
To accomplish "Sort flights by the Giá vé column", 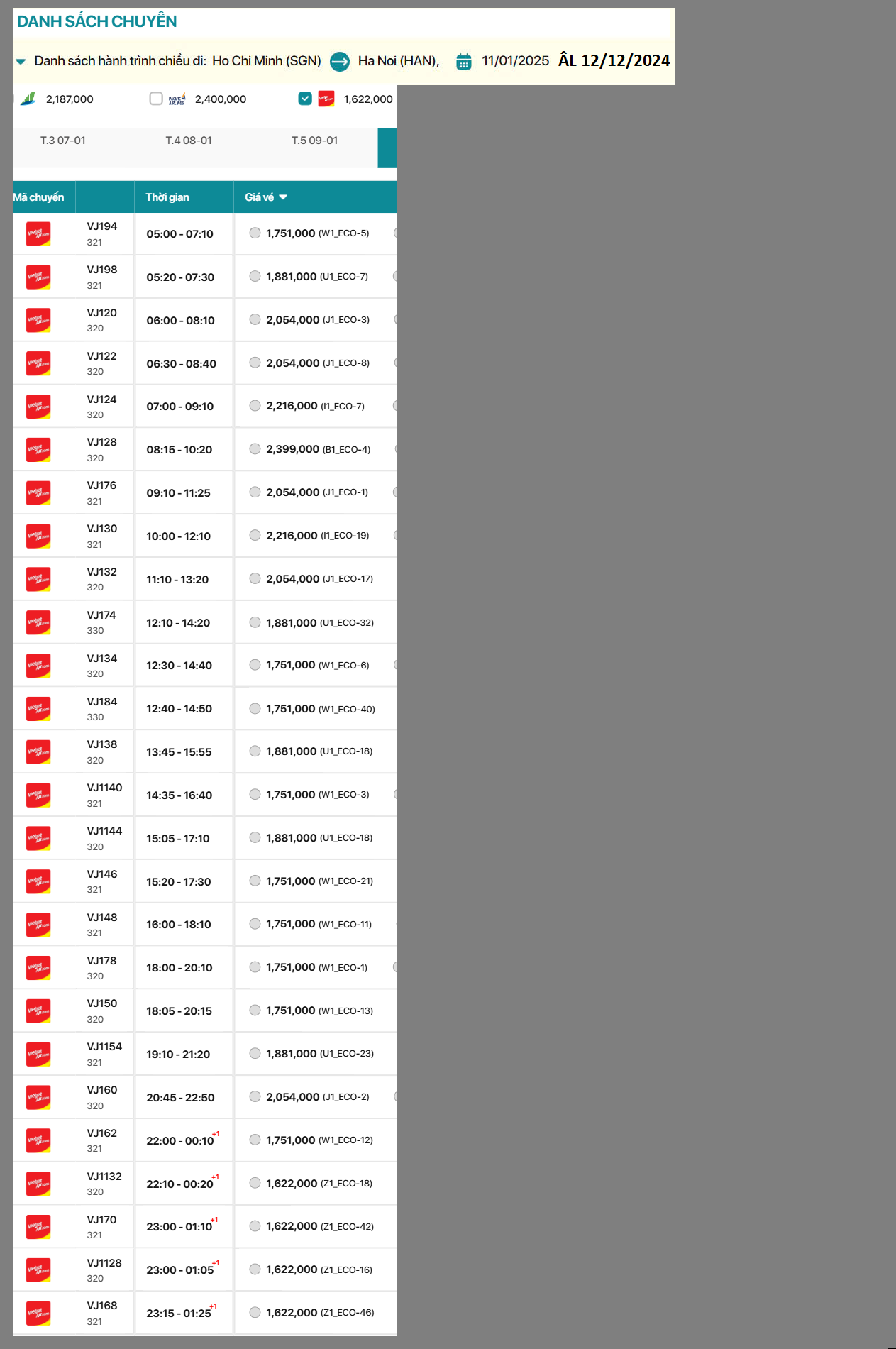I will pyautogui.click(x=266, y=197).
